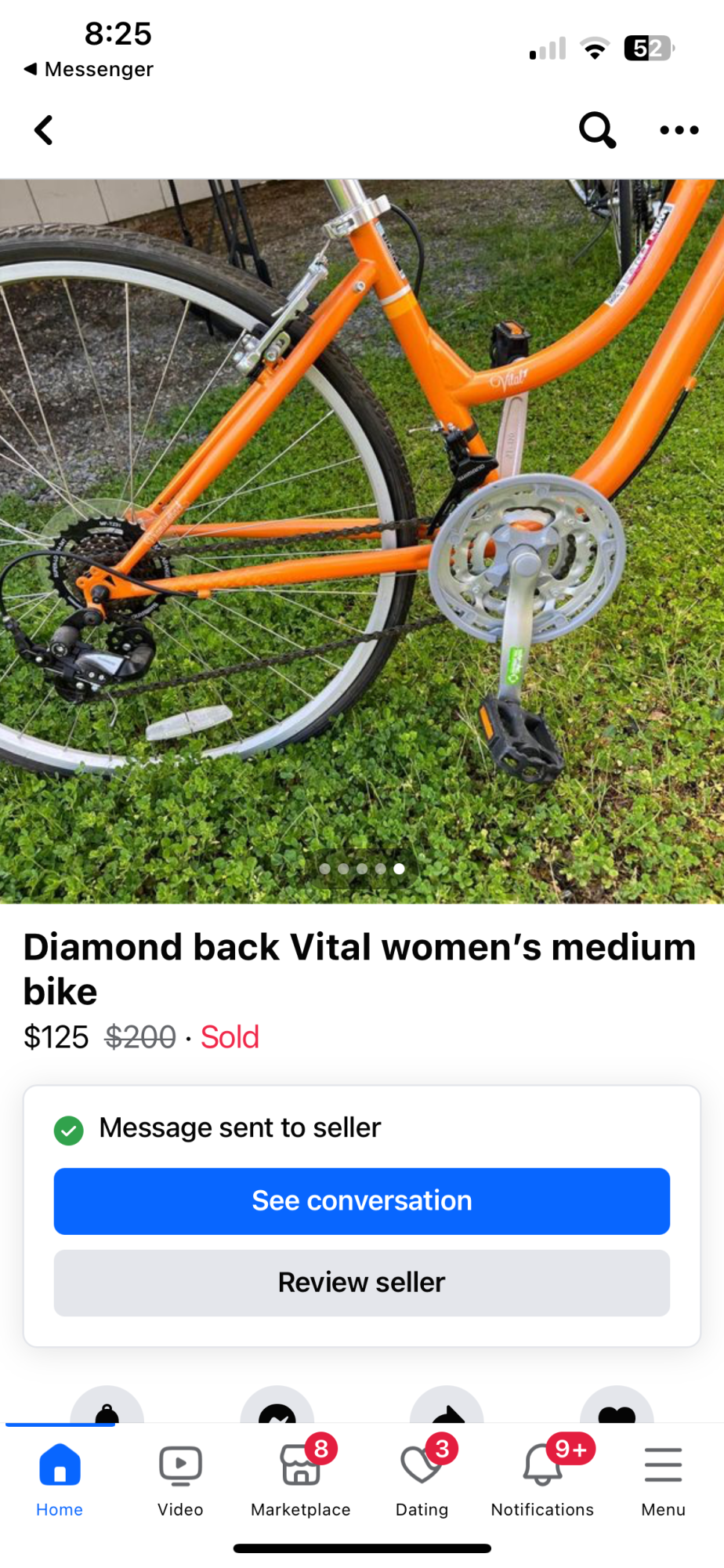The width and height of the screenshot is (724, 1568).
Task: Open the three-dot overflow menu
Action: point(679,130)
